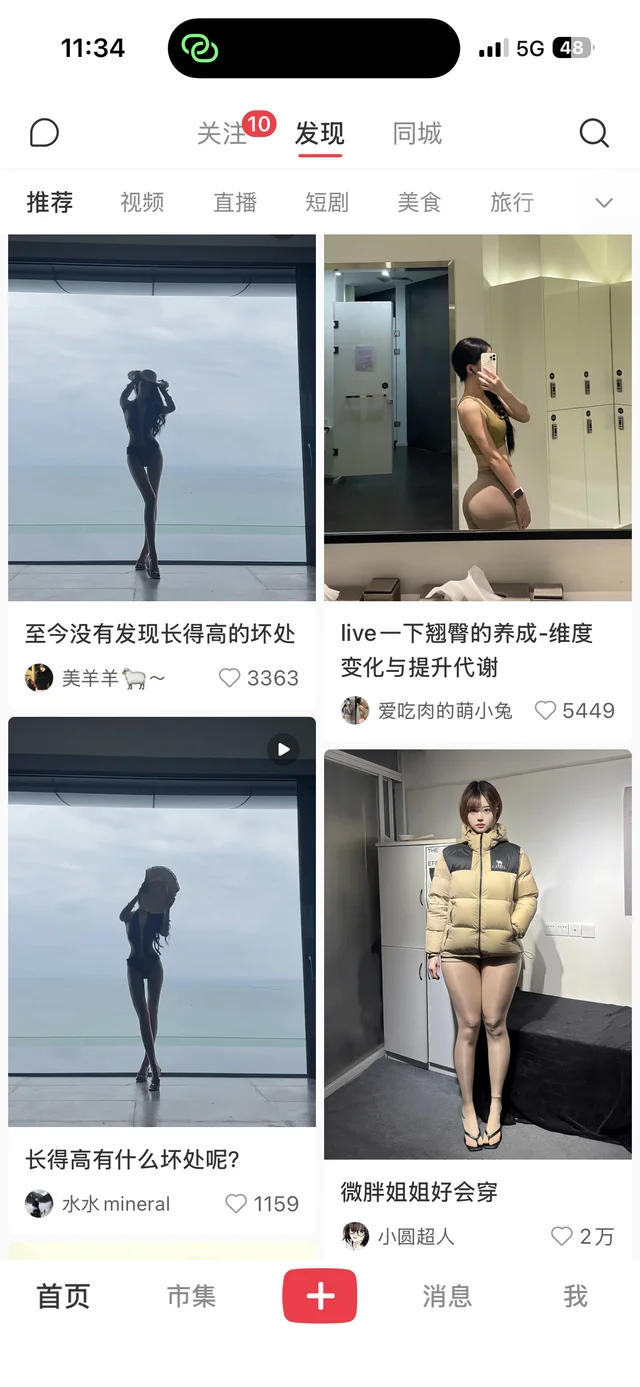640x1387 pixels.
Task: Go to the 市集 tab
Action: (x=191, y=1297)
